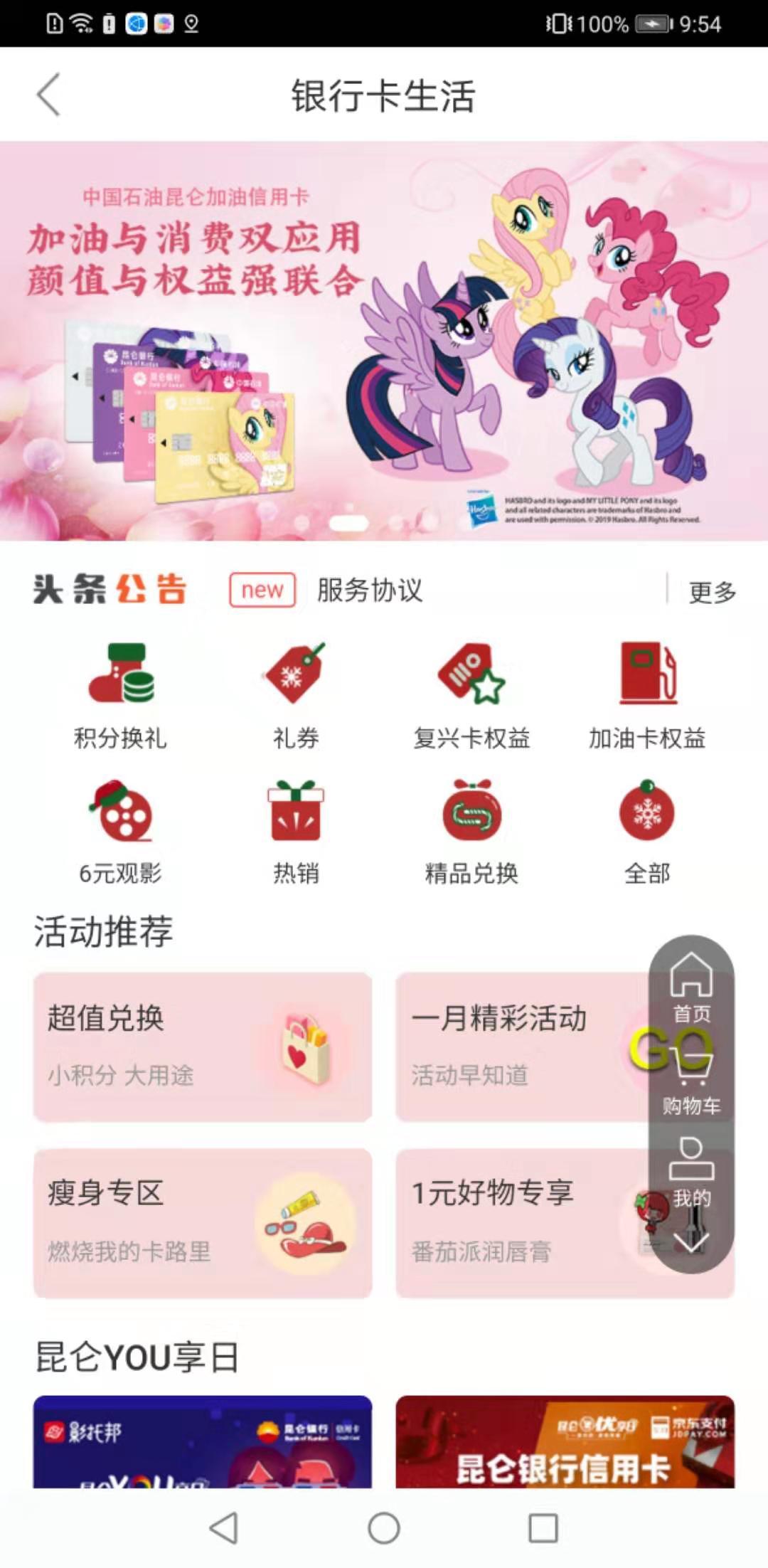Open the 瘦身专区 card
This screenshot has height=1568, width=768.
(x=203, y=1222)
